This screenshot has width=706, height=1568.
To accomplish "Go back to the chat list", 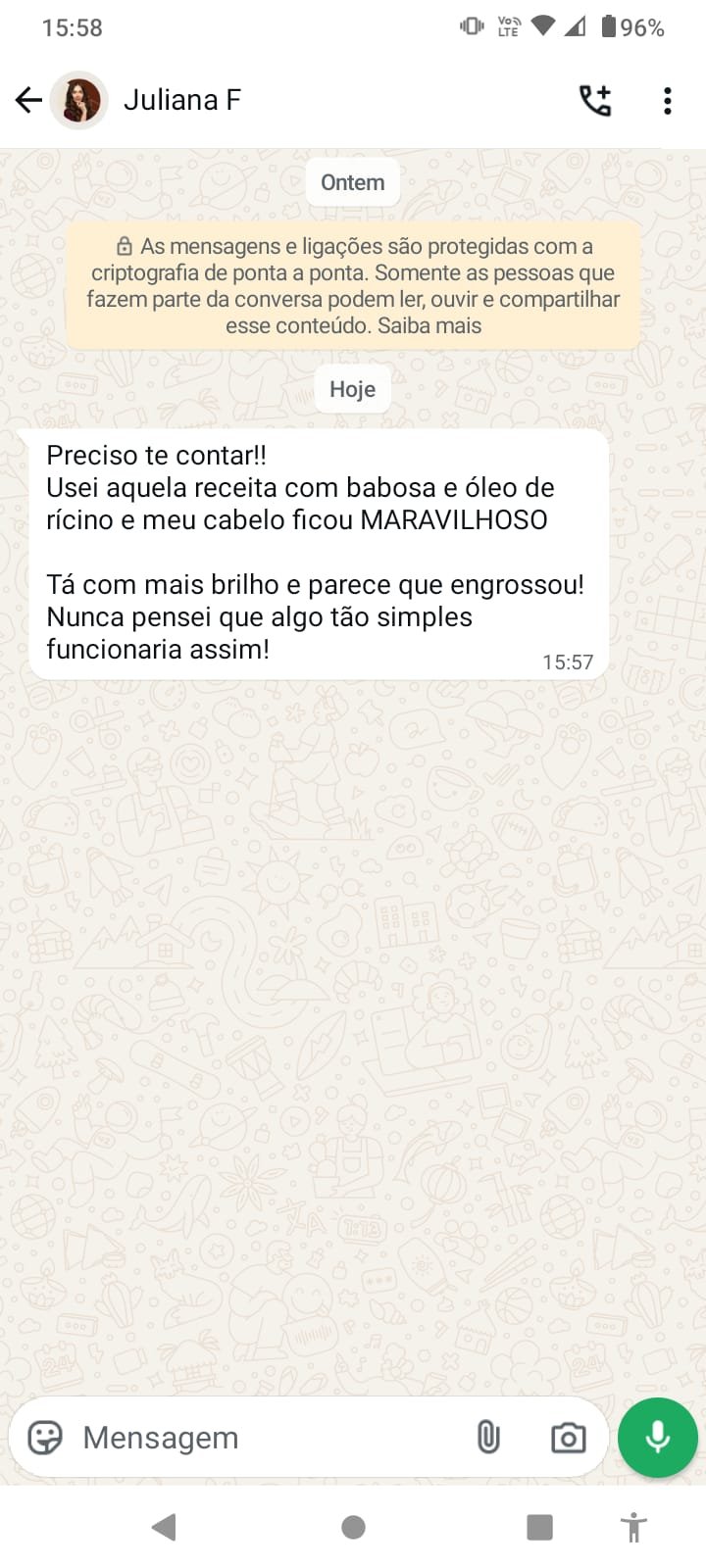I will pos(28,100).
